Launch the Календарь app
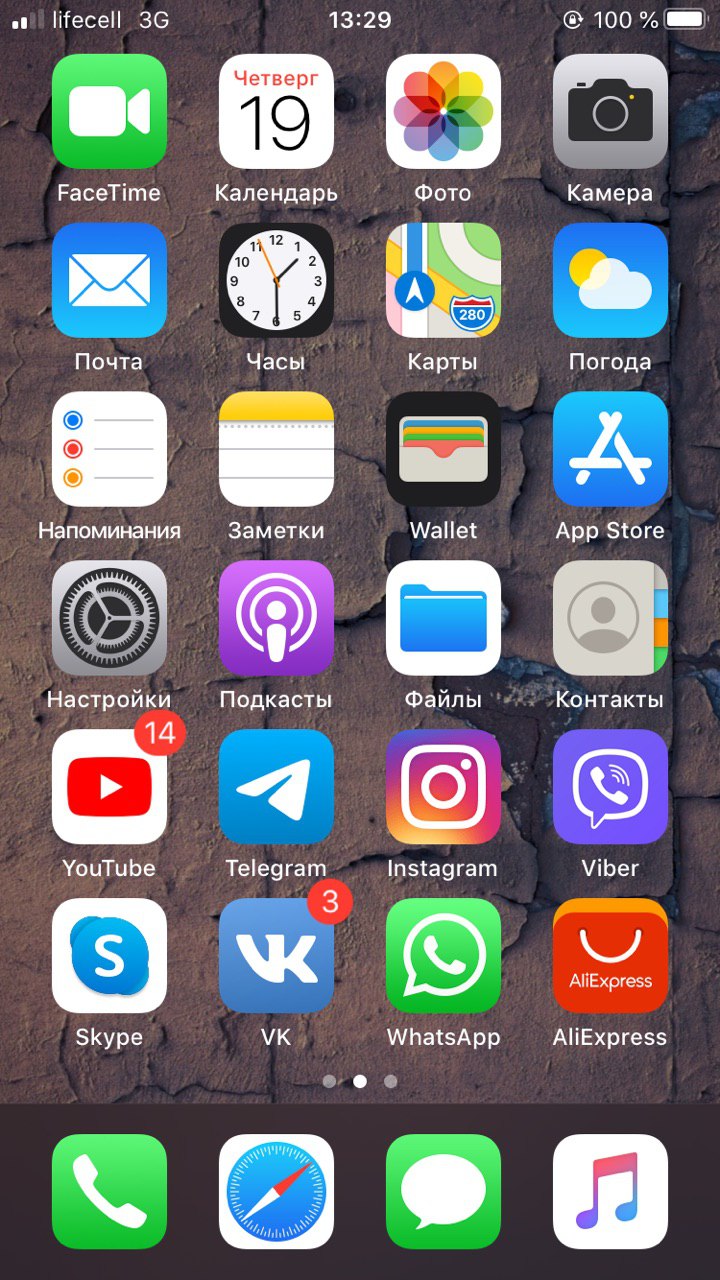 point(276,111)
